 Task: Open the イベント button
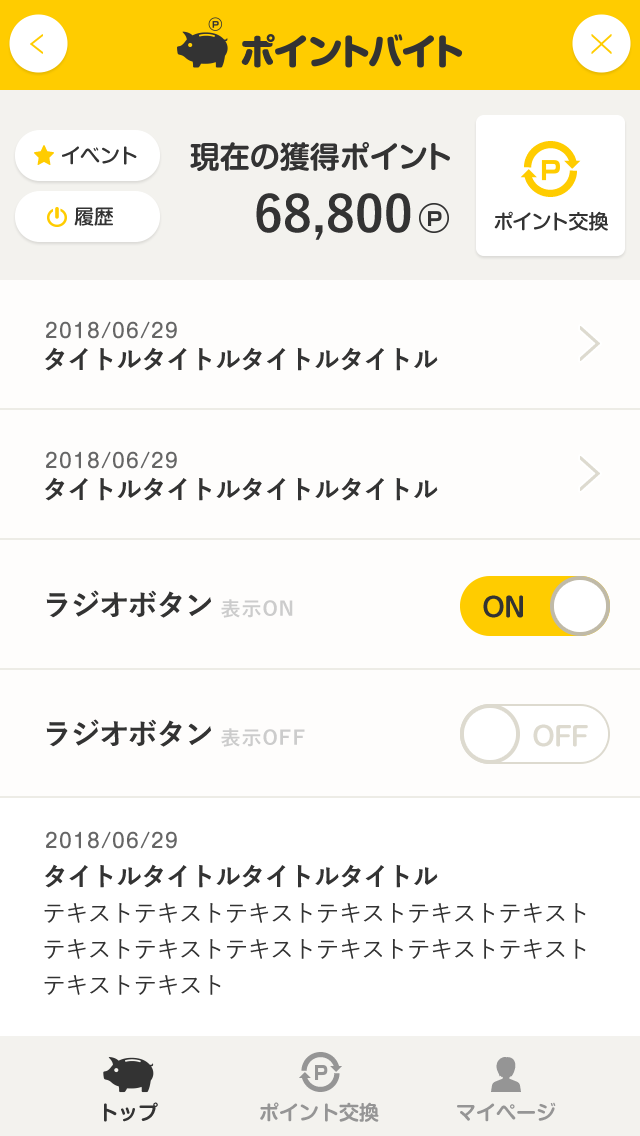click(x=87, y=155)
